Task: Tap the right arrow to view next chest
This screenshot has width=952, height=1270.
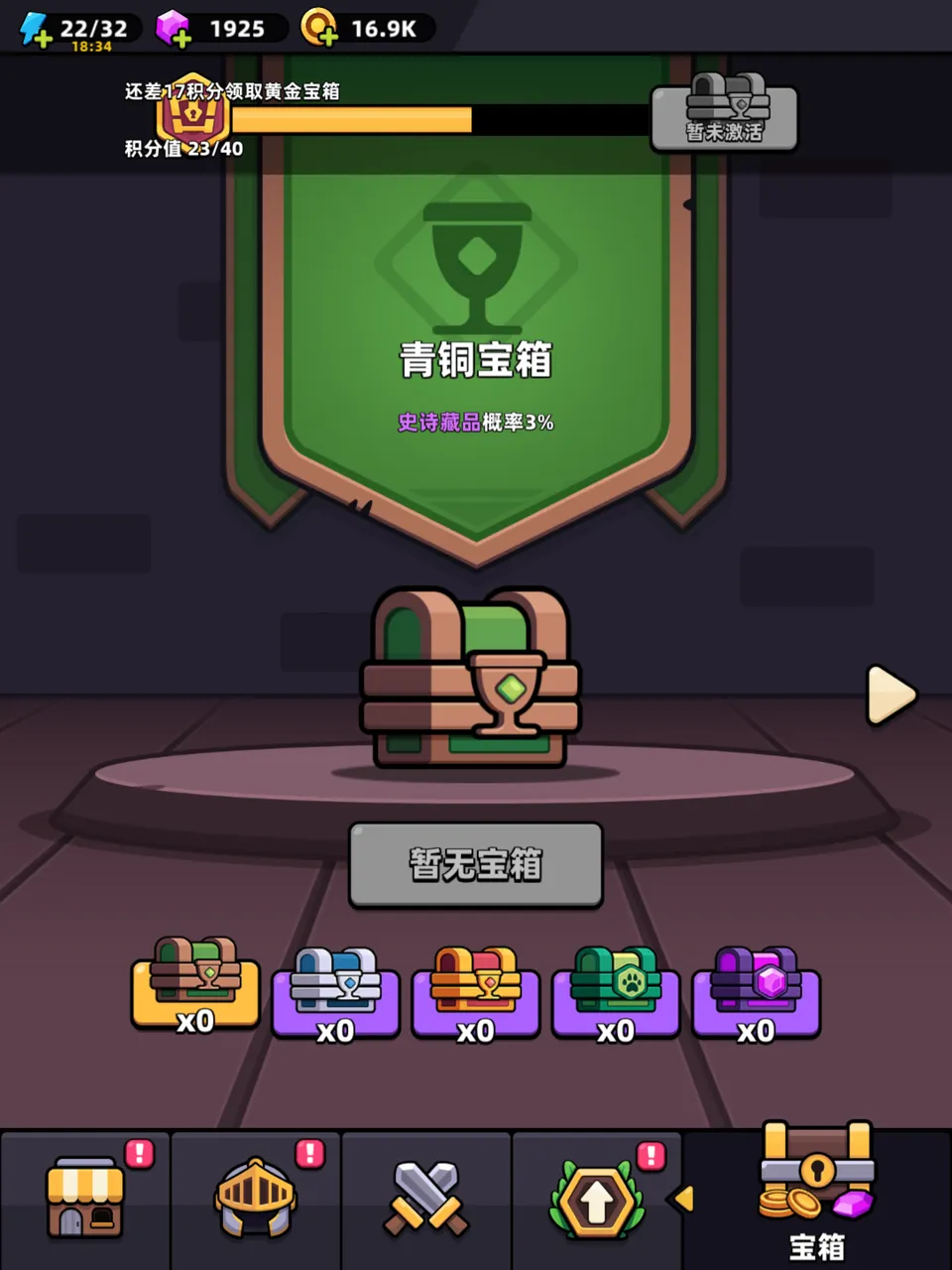Action: point(891,695)
